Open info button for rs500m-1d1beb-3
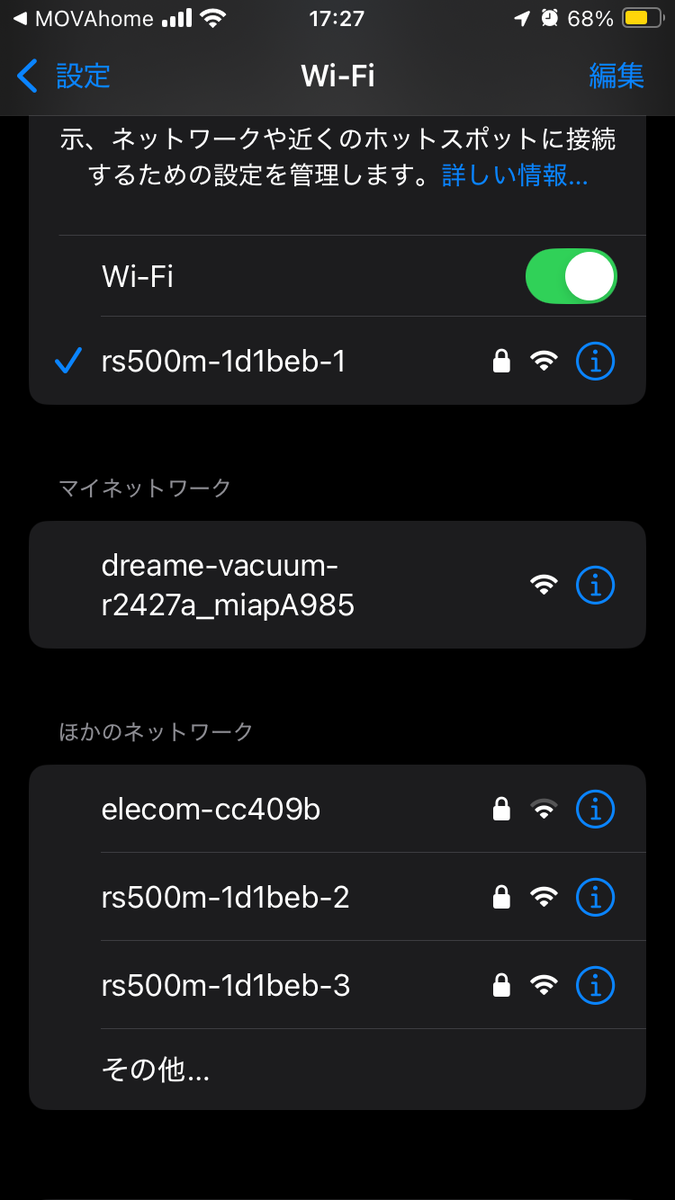The height and width of the screenshot is (1200, 675). point(596,987)
